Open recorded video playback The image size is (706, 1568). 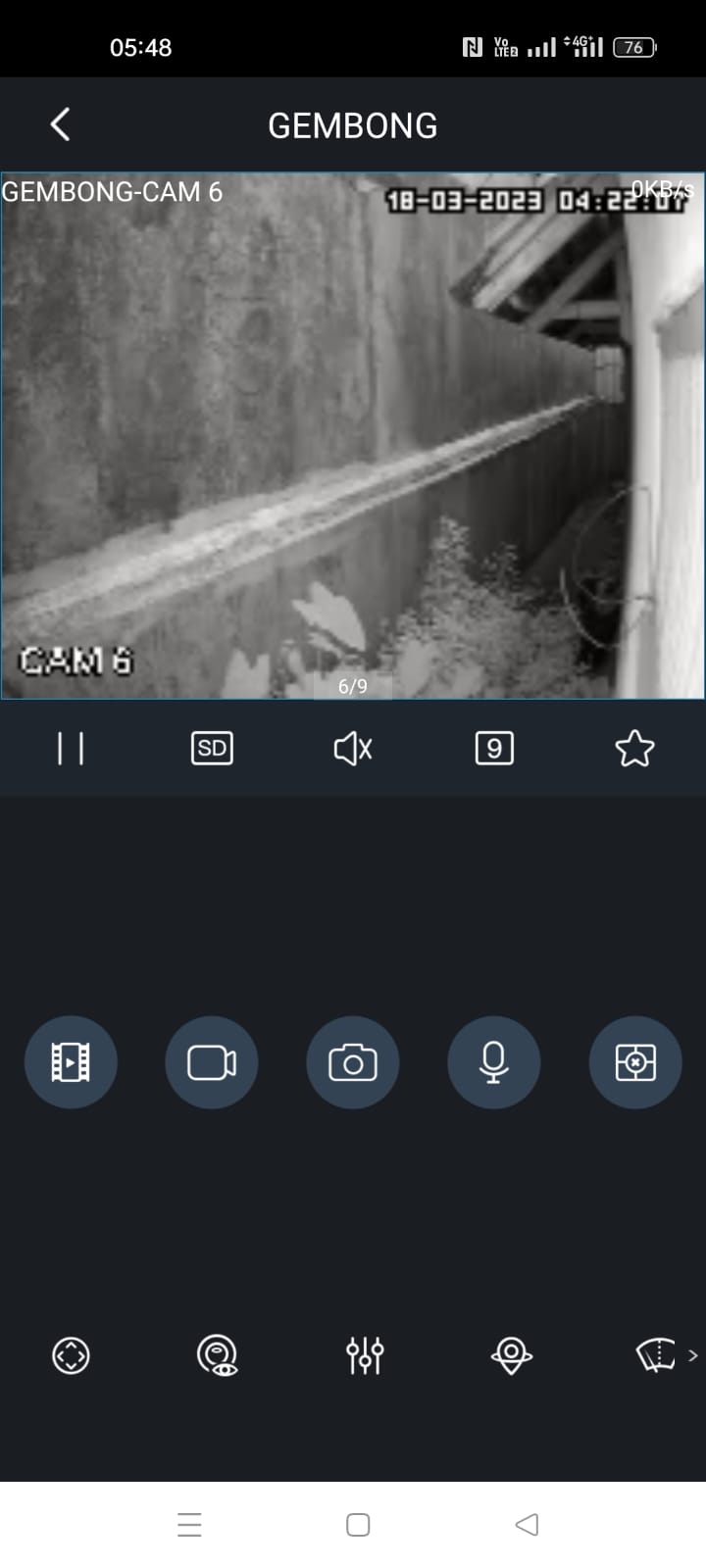[71, 1062]
